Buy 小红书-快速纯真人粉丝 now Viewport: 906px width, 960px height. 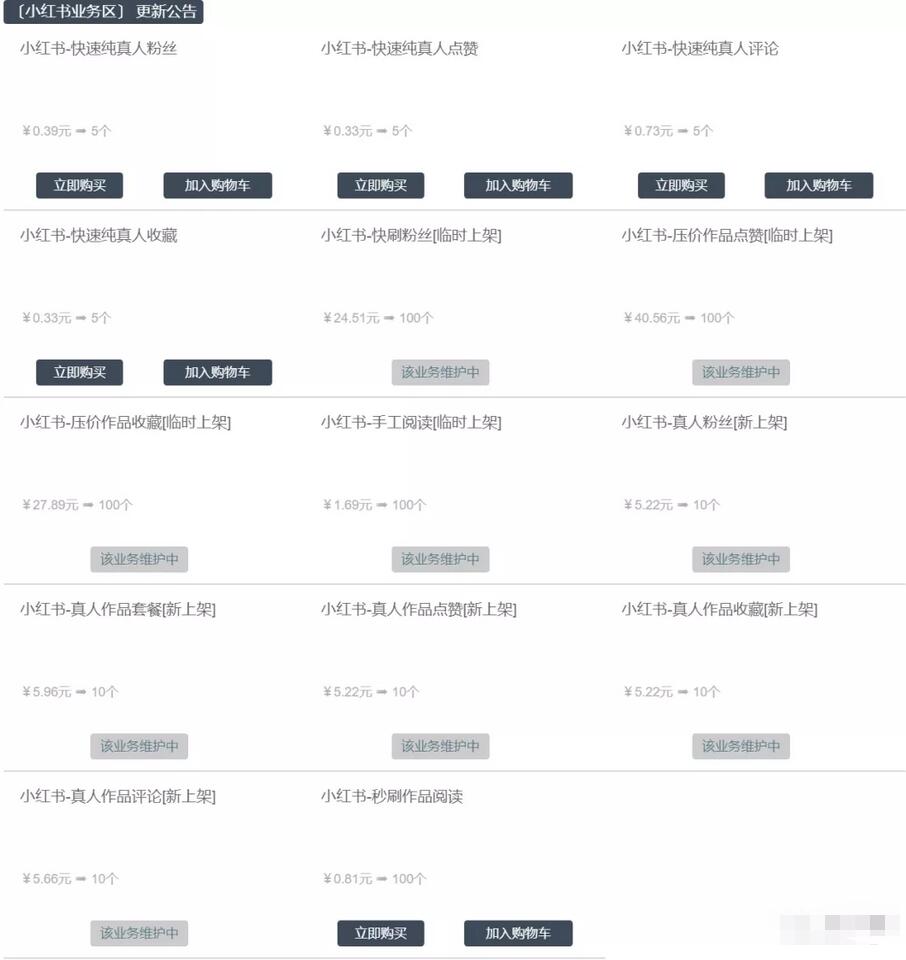(79, 185)
